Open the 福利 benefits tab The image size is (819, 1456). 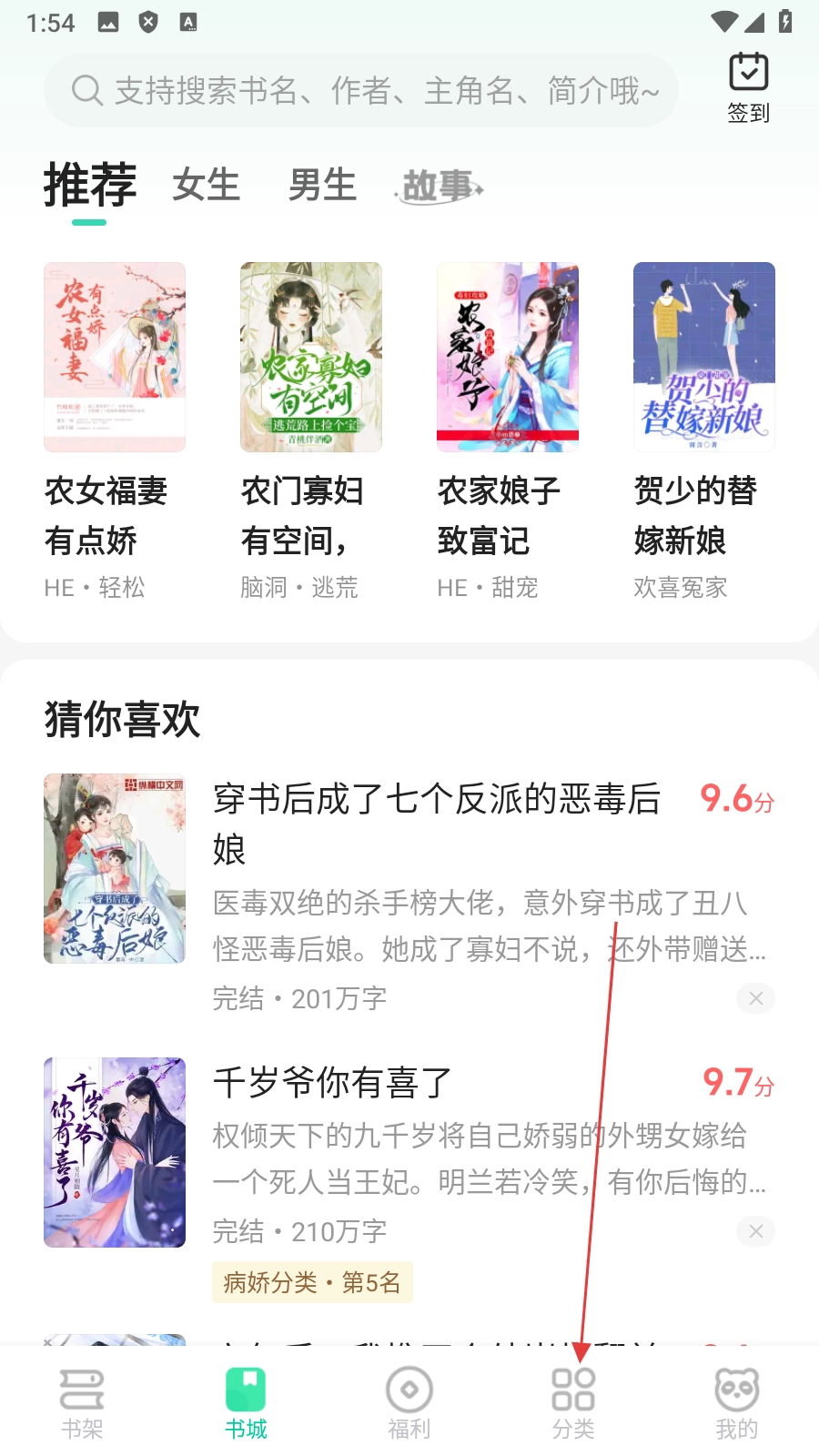click(x=409, y=1402)
